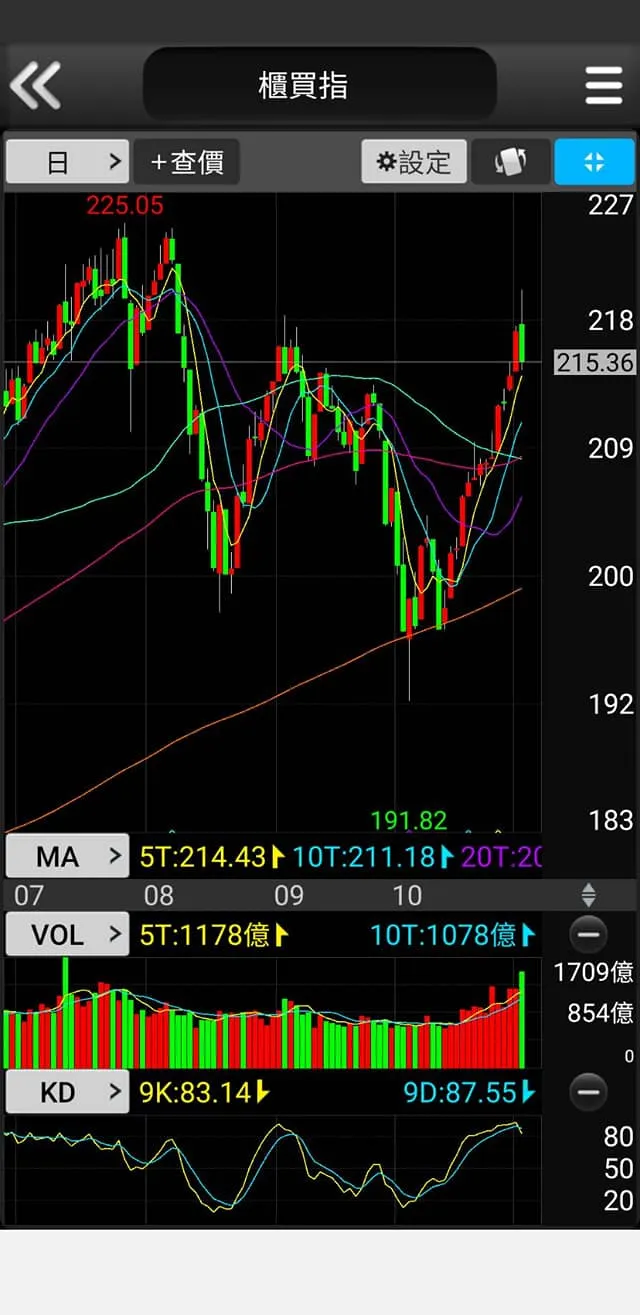Change the VOL indicator panel
640x1315 pixels.
(68, 935)
